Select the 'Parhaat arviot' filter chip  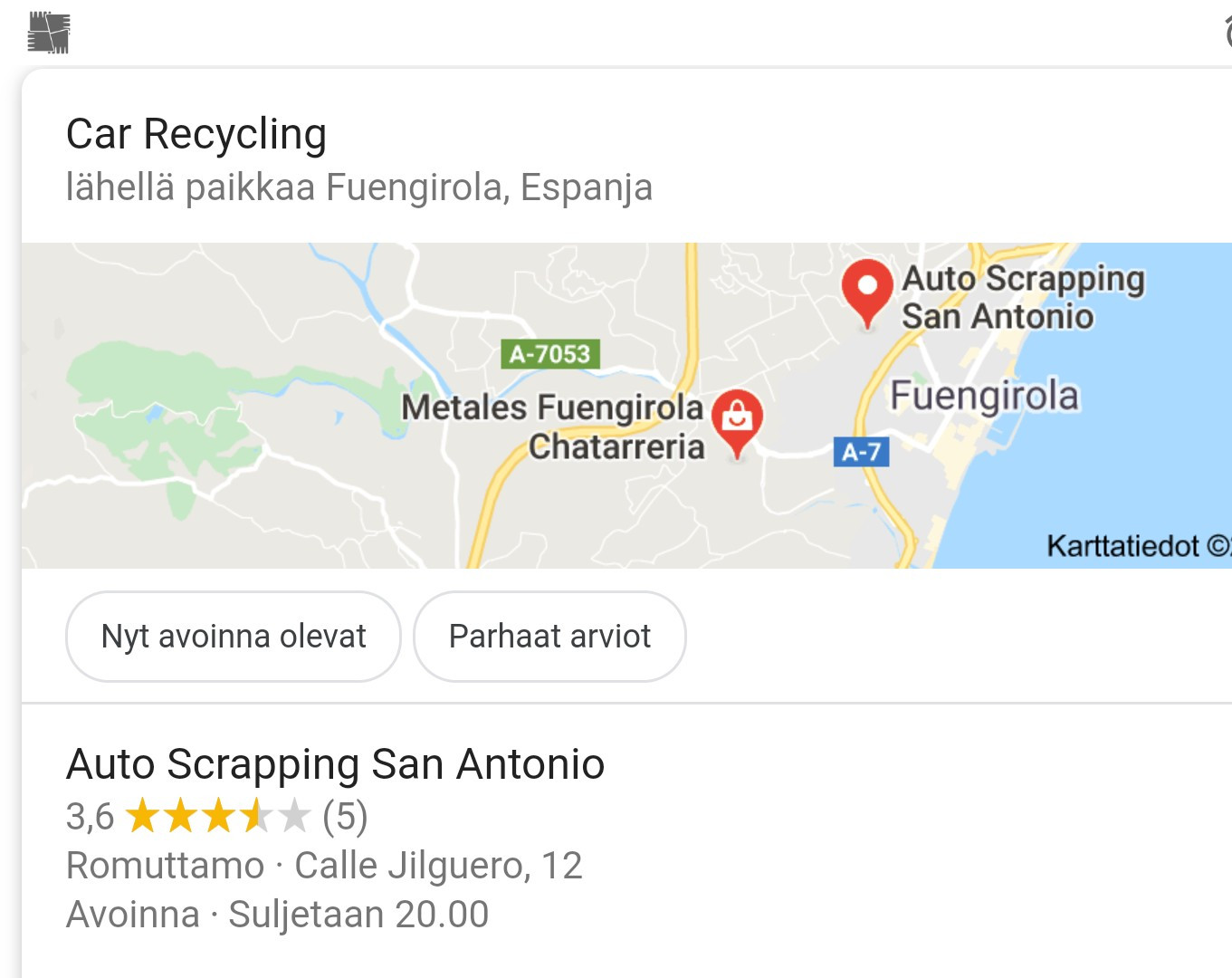[549, 637]
